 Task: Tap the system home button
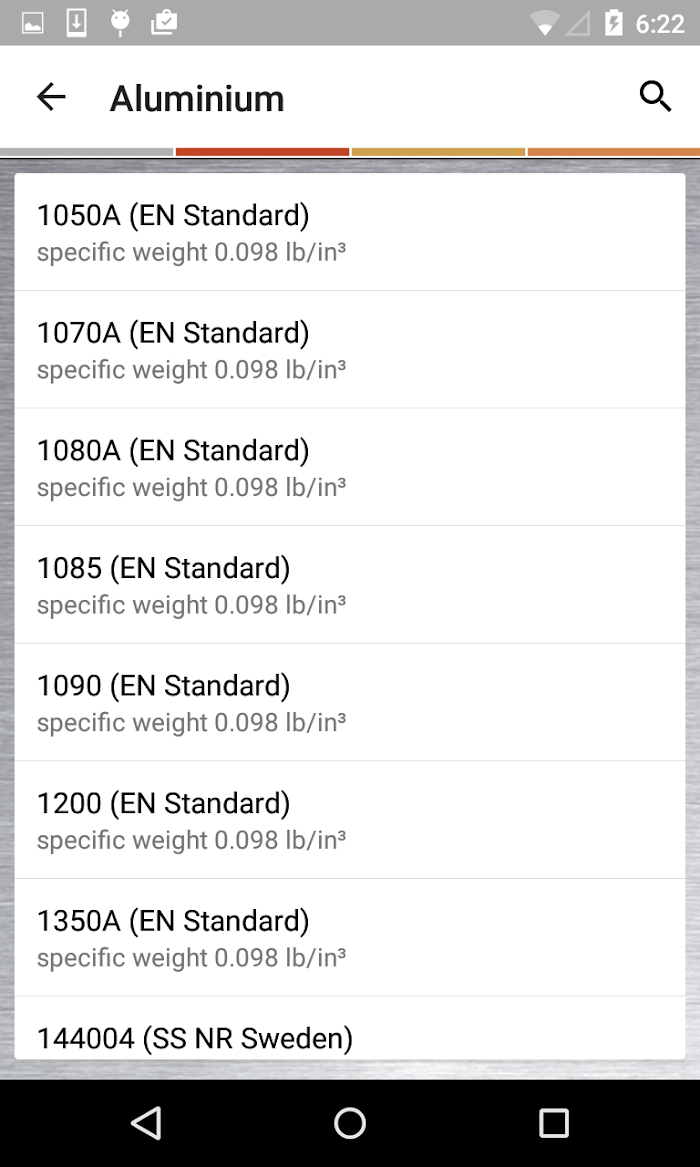point(350,1123)
